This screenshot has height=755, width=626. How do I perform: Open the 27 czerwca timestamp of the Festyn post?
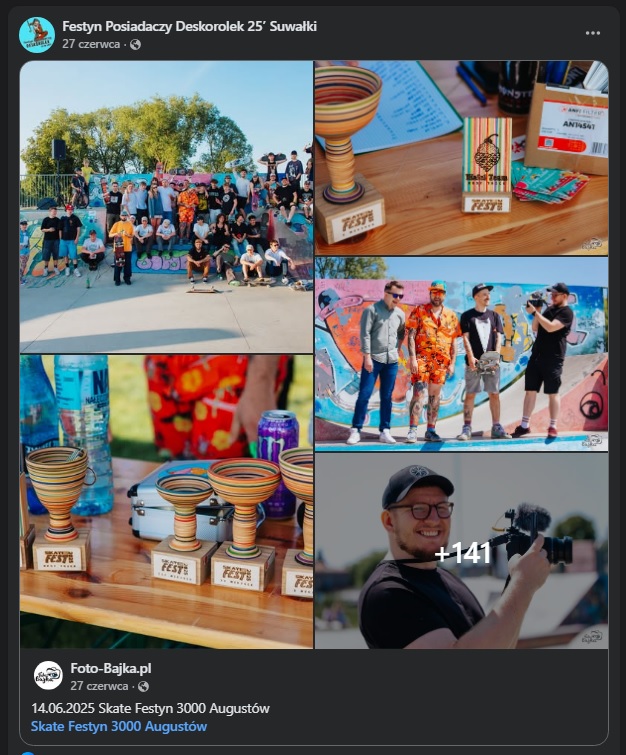click(91, 44)
